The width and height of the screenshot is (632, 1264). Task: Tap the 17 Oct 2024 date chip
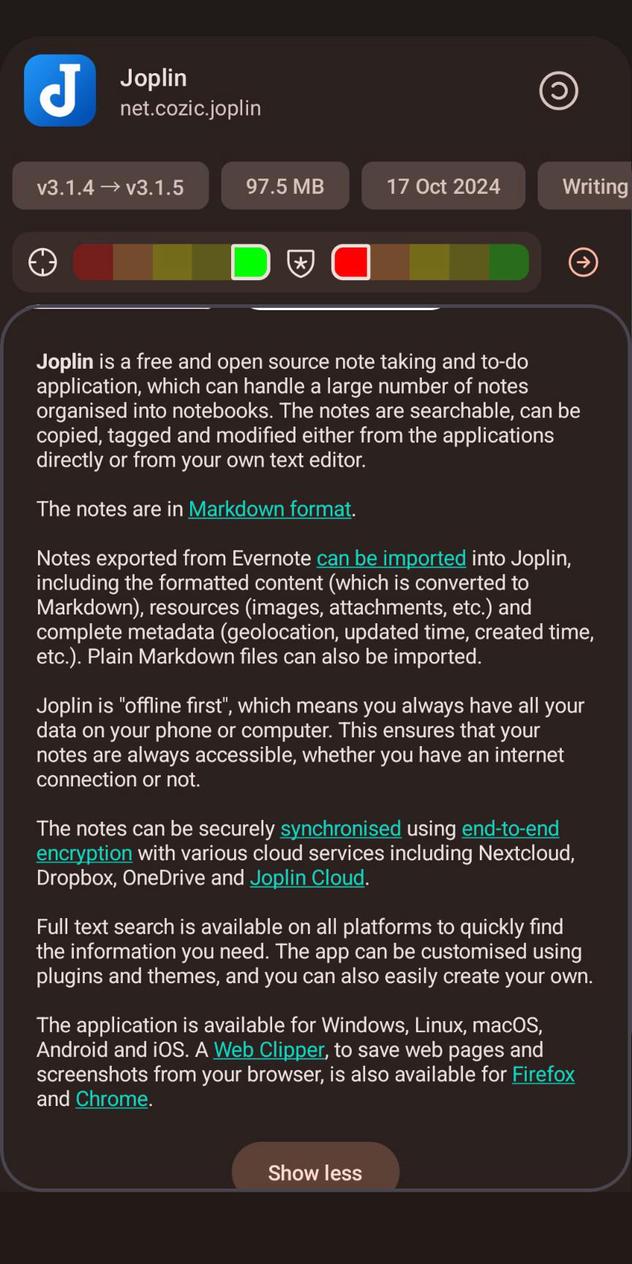click(443, 186)
